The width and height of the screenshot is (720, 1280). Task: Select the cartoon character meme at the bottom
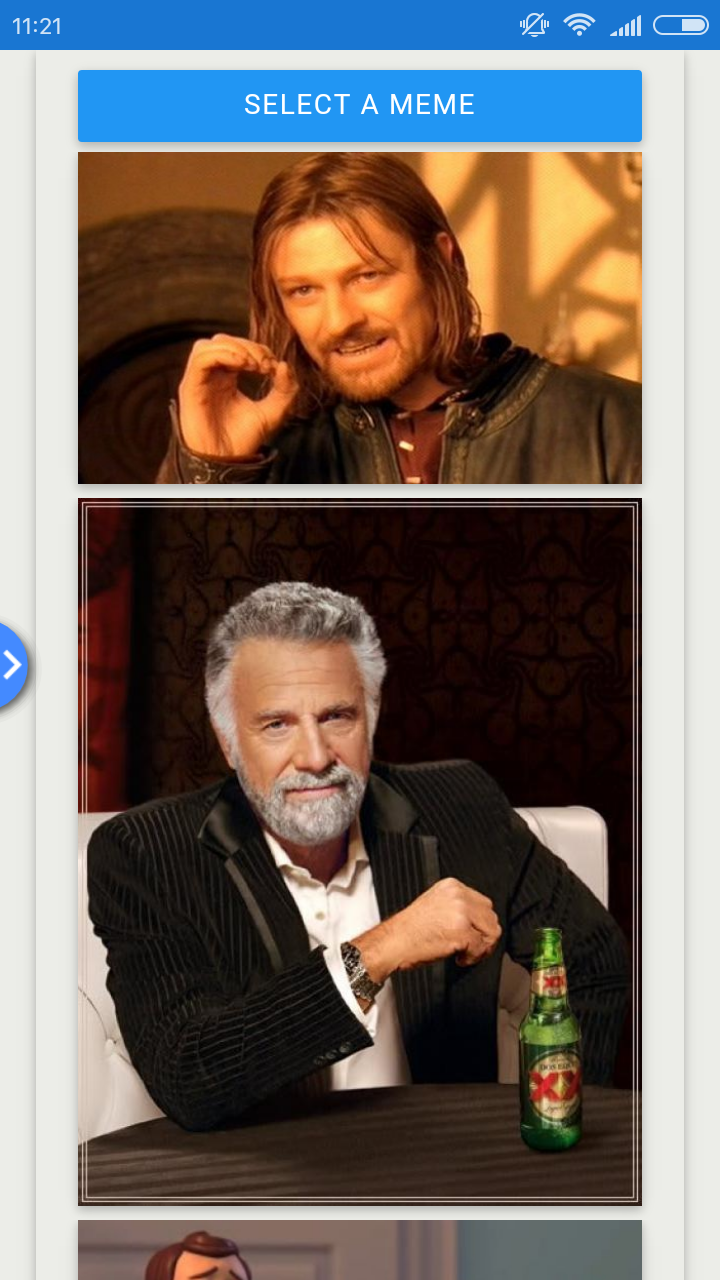pyautogui.click(x=360, y=1250)
